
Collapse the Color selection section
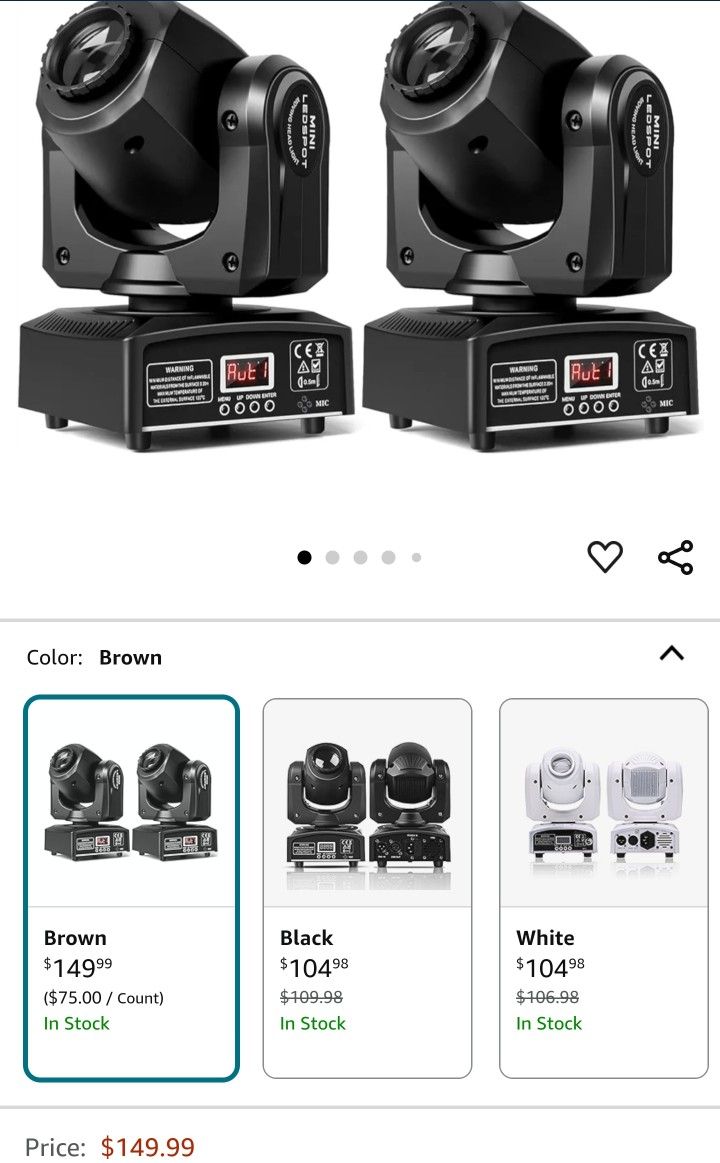point(673,654)
